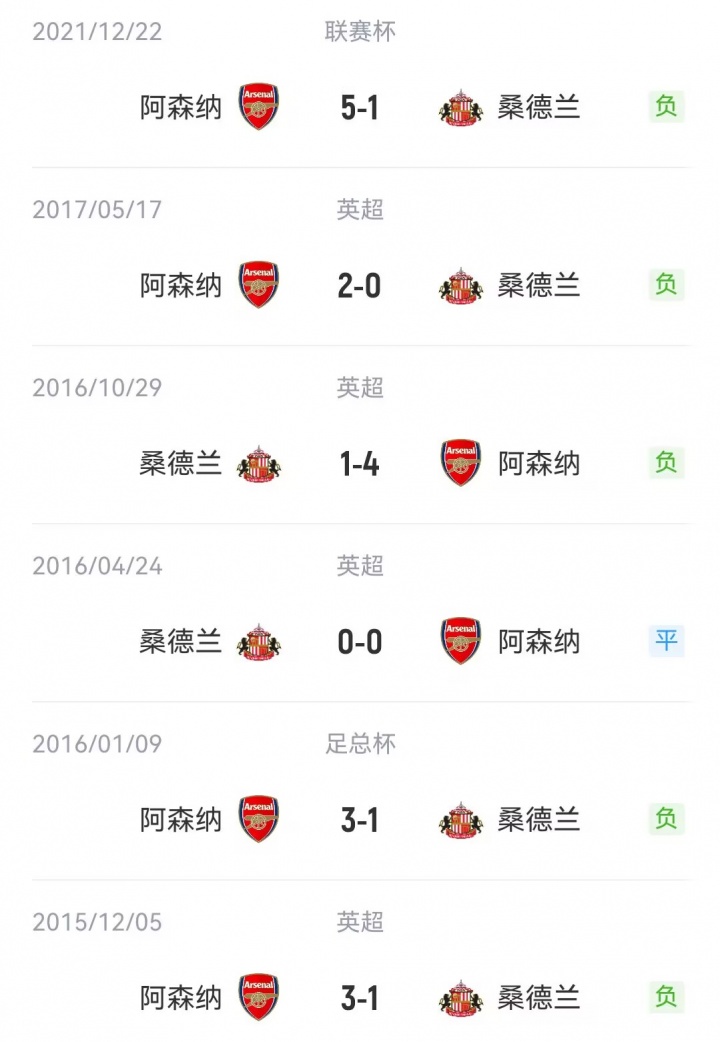Open the 2016/10/29 Sunderland 1-4 Arsenal match
The height and width of the screenshot is (1042, 720).
pos(360,464)
